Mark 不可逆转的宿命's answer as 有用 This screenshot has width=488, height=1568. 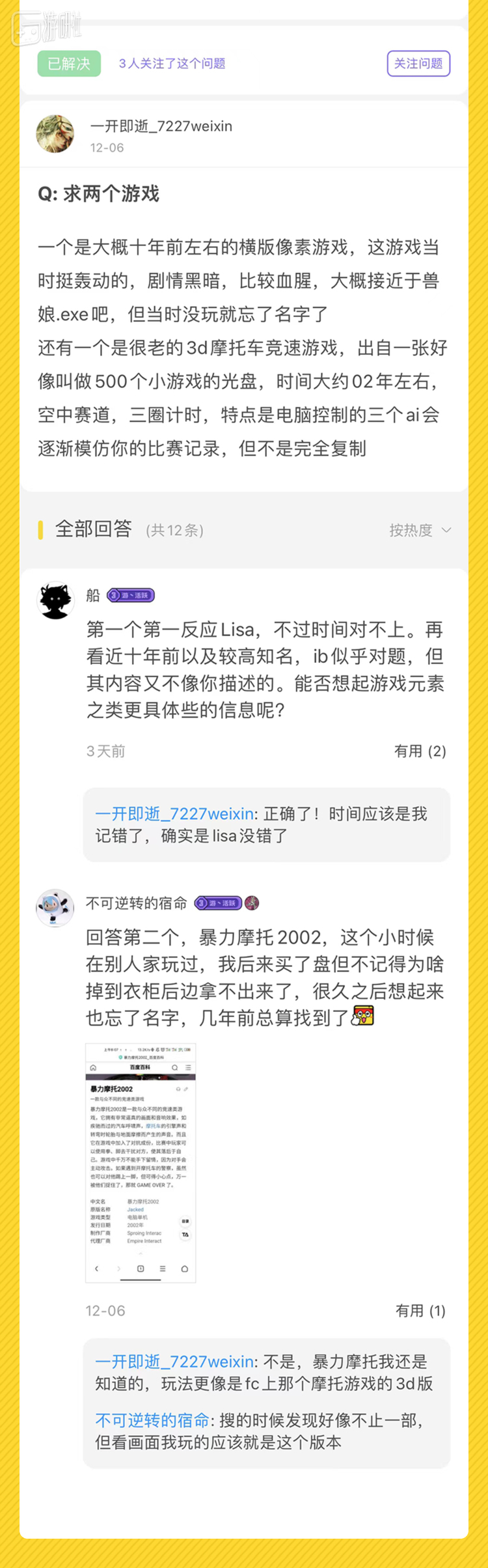(x=420, y=1311)
